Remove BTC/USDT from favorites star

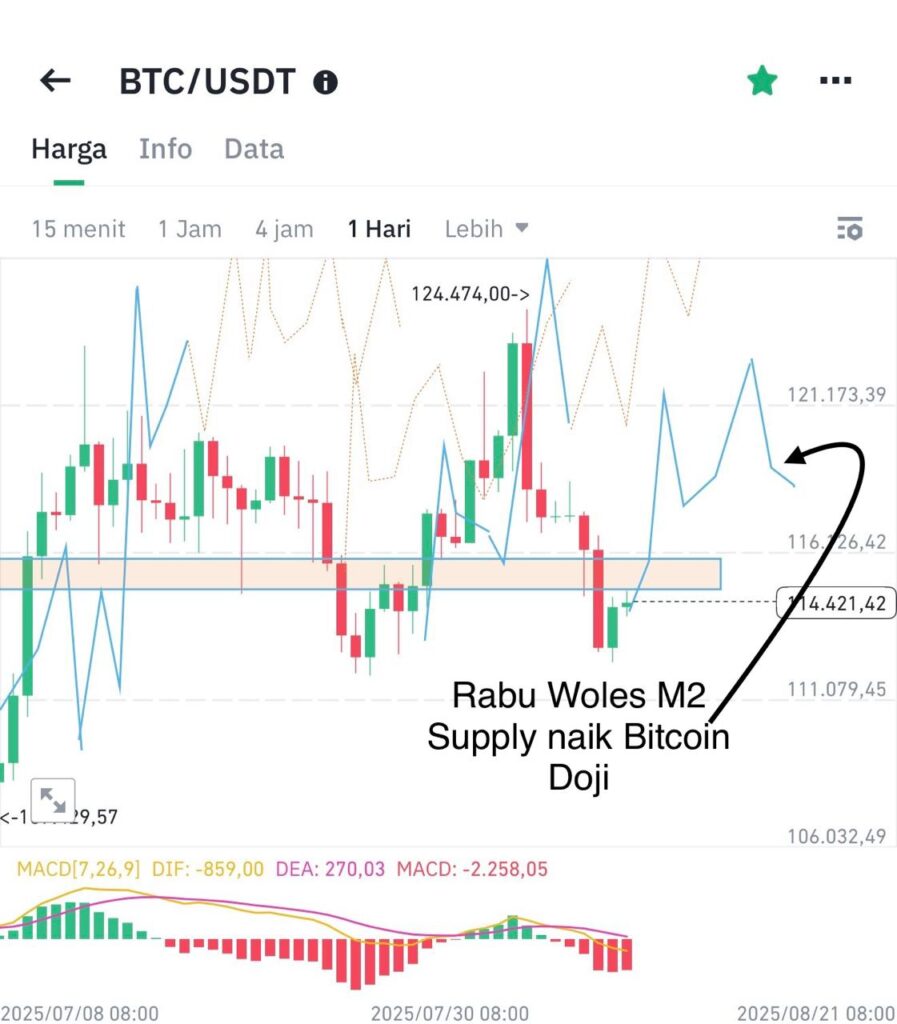click(x=762, y=81)
